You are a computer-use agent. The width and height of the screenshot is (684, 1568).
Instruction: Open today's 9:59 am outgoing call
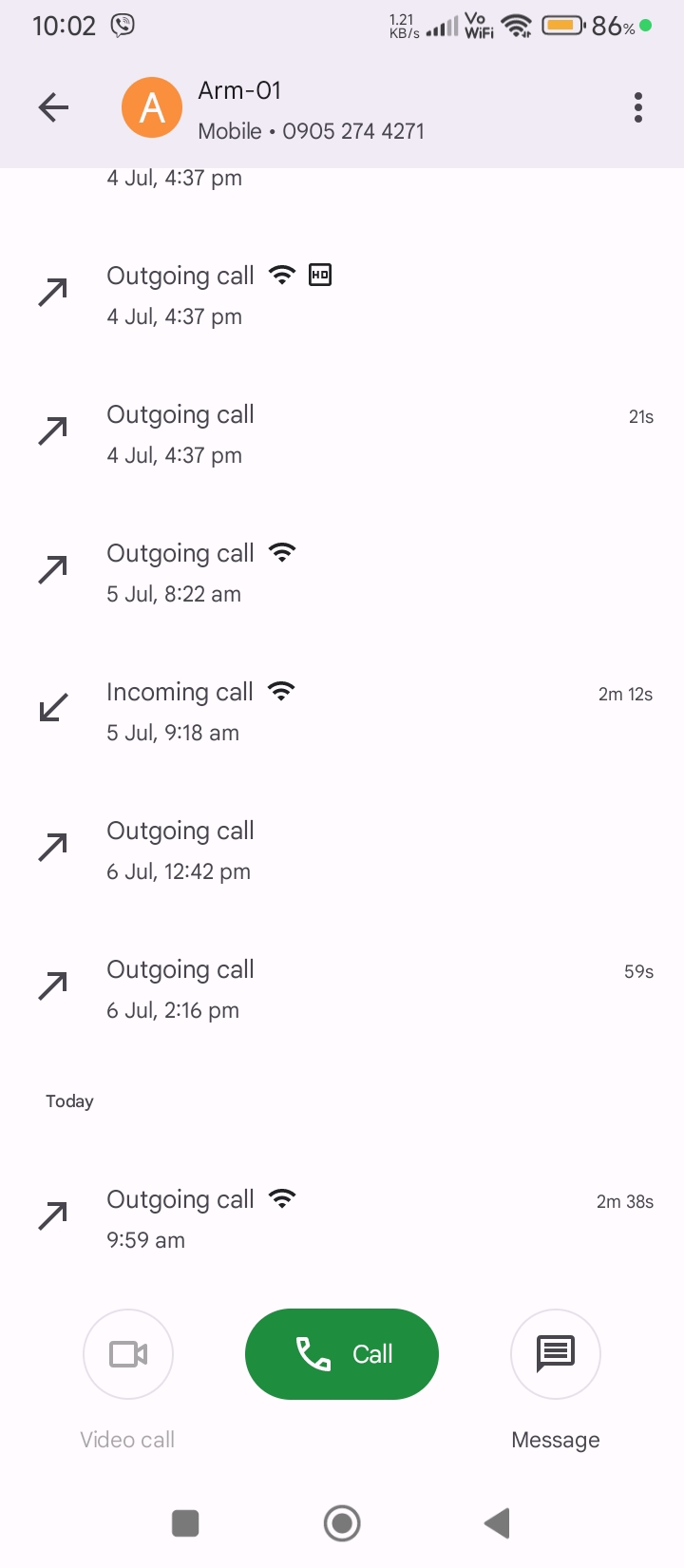tap(342, 1218)
